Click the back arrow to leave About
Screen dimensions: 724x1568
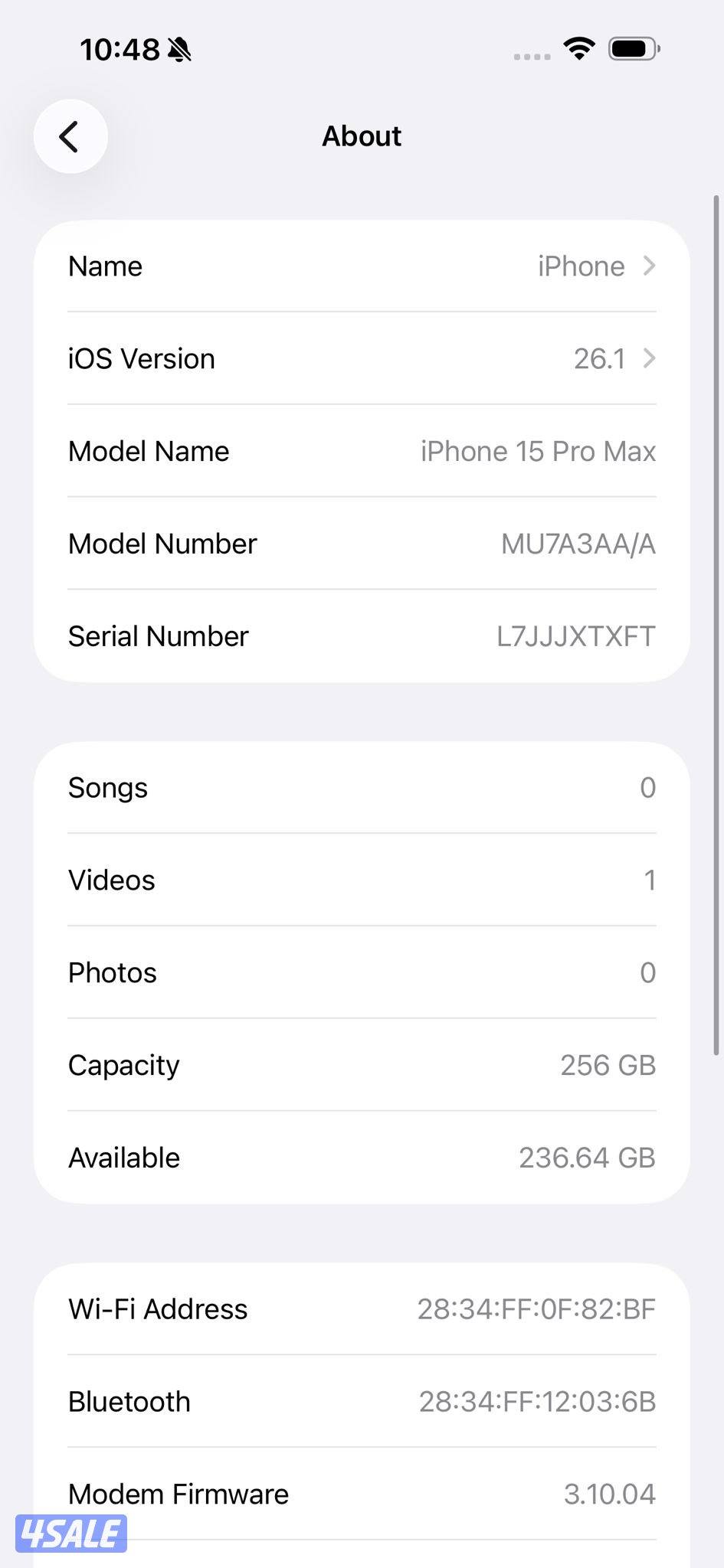(70, 136)
